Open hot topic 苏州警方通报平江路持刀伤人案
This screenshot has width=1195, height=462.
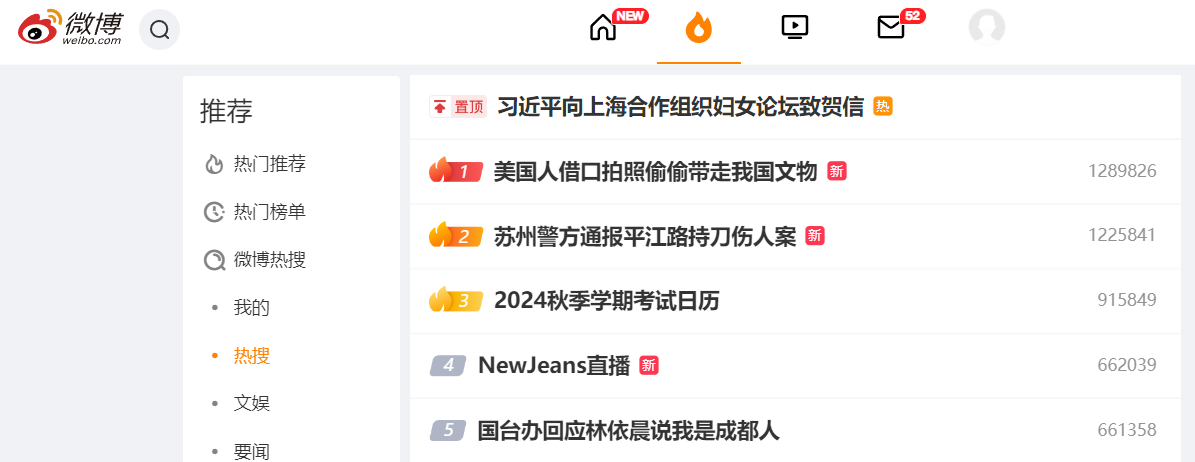[644, 236]
